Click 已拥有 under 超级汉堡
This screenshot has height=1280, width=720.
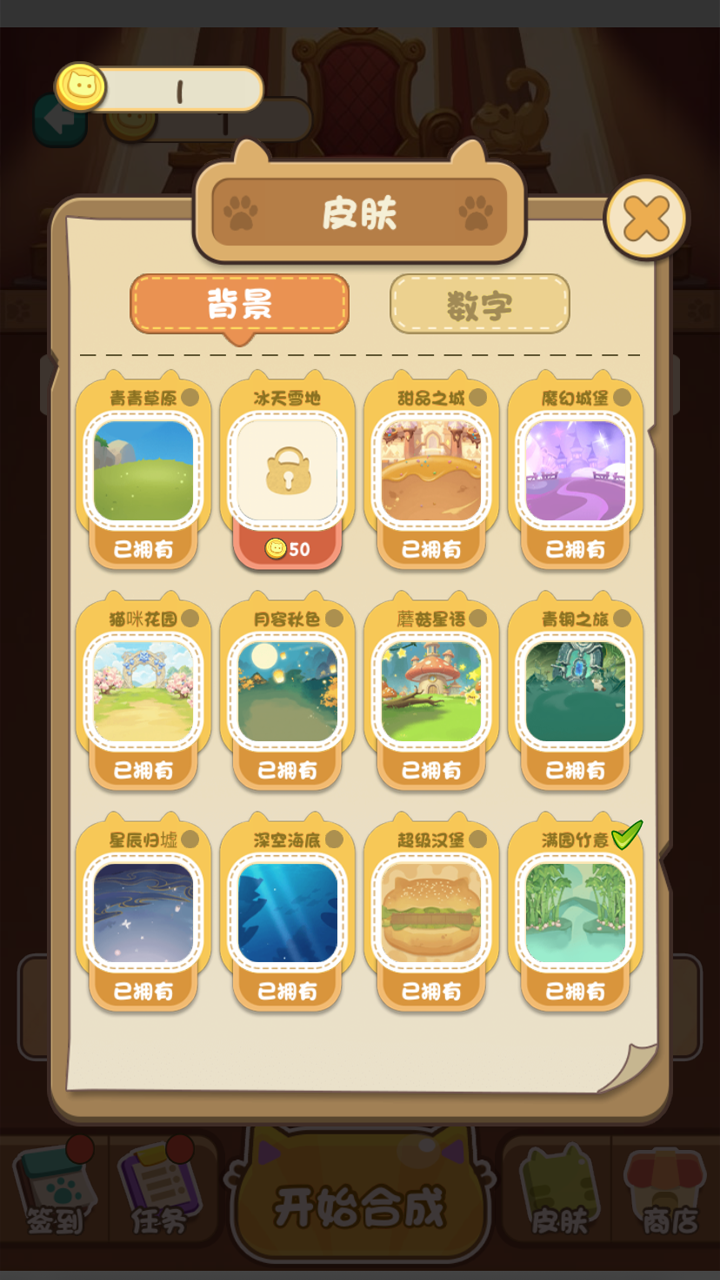pos(431,991)
